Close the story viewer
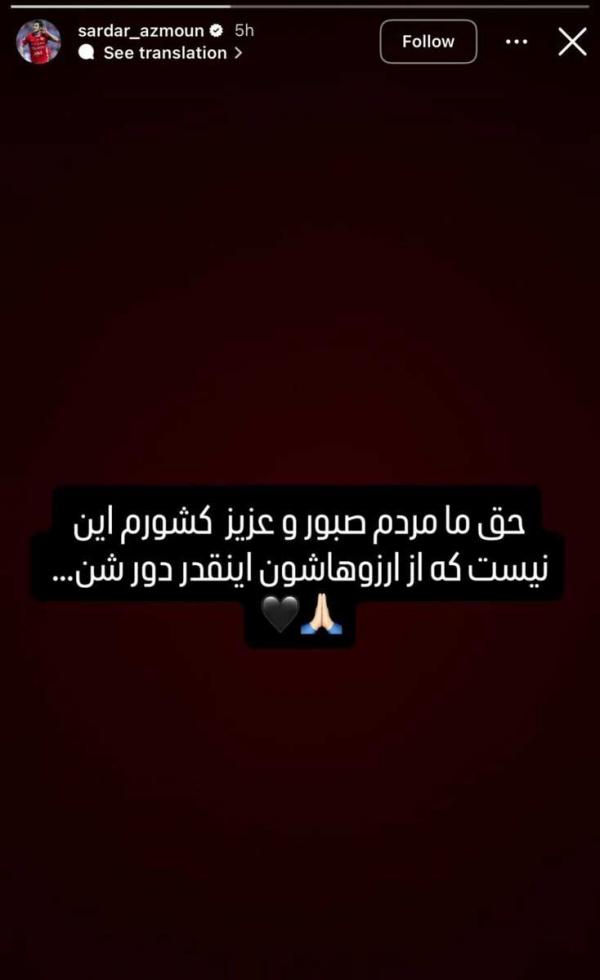 572,42
